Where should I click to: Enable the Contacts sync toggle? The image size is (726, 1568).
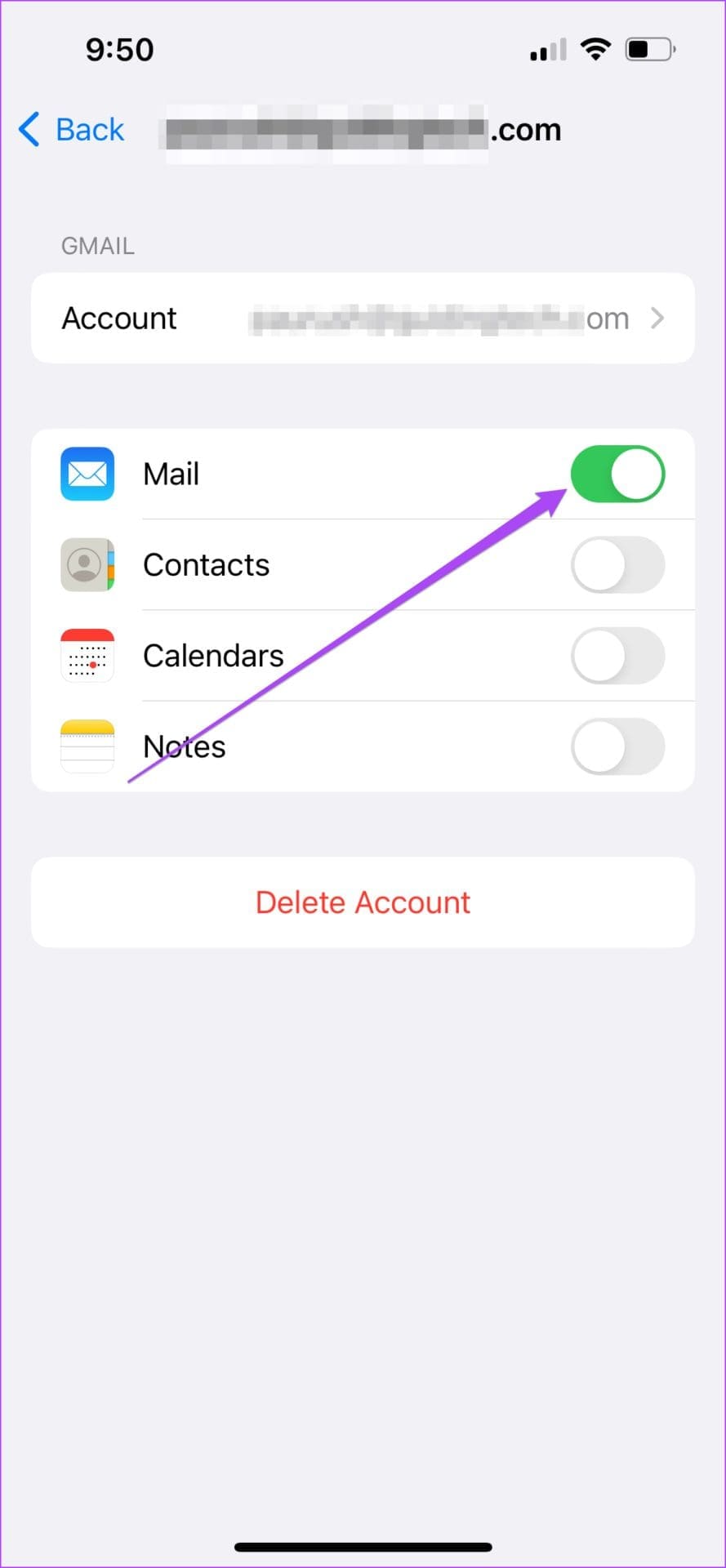coord(619,564)
